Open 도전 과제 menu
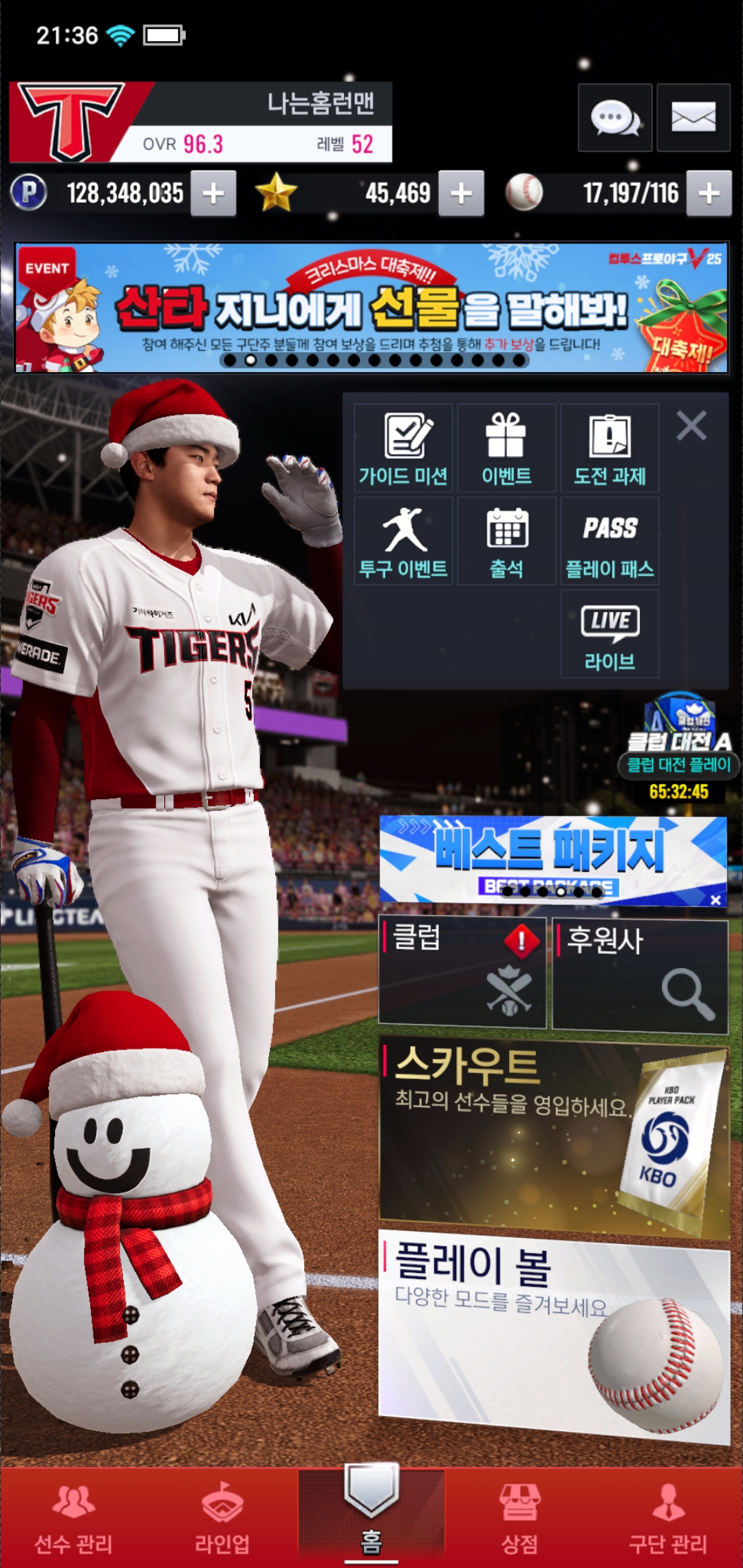The height and width of the screenshot is (1568, 743). (610, 448)
